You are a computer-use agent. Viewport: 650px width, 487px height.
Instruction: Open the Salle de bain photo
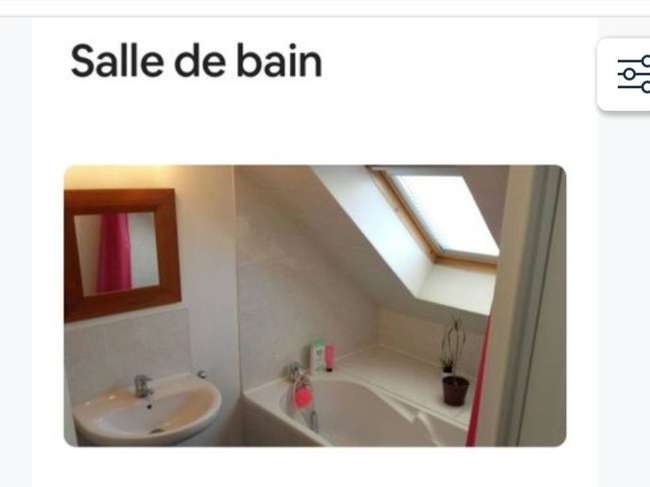pyautogui.click(x=315, y=306)
